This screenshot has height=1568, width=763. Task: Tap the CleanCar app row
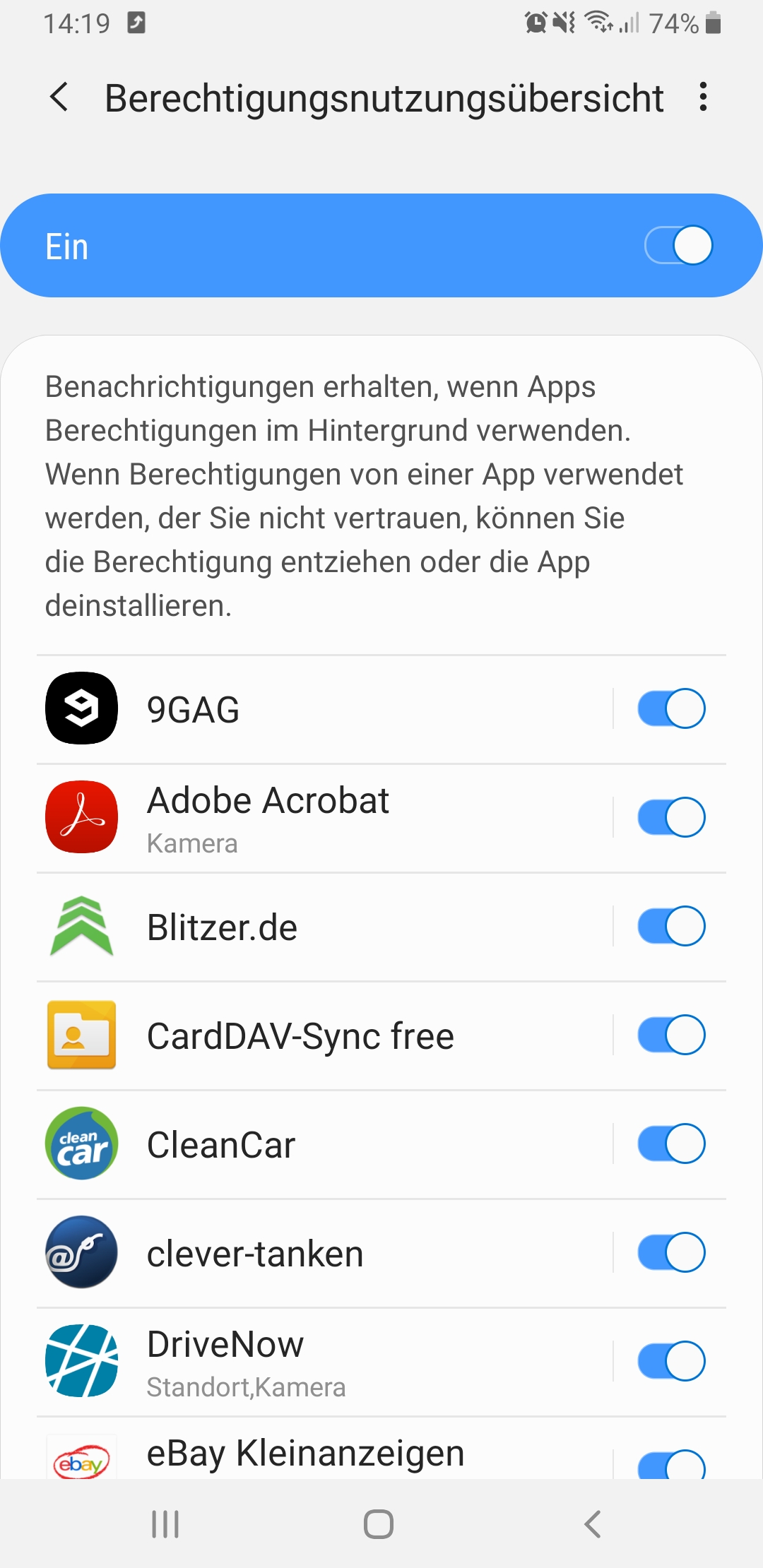pyautogui.click(x=318, y=1144)
